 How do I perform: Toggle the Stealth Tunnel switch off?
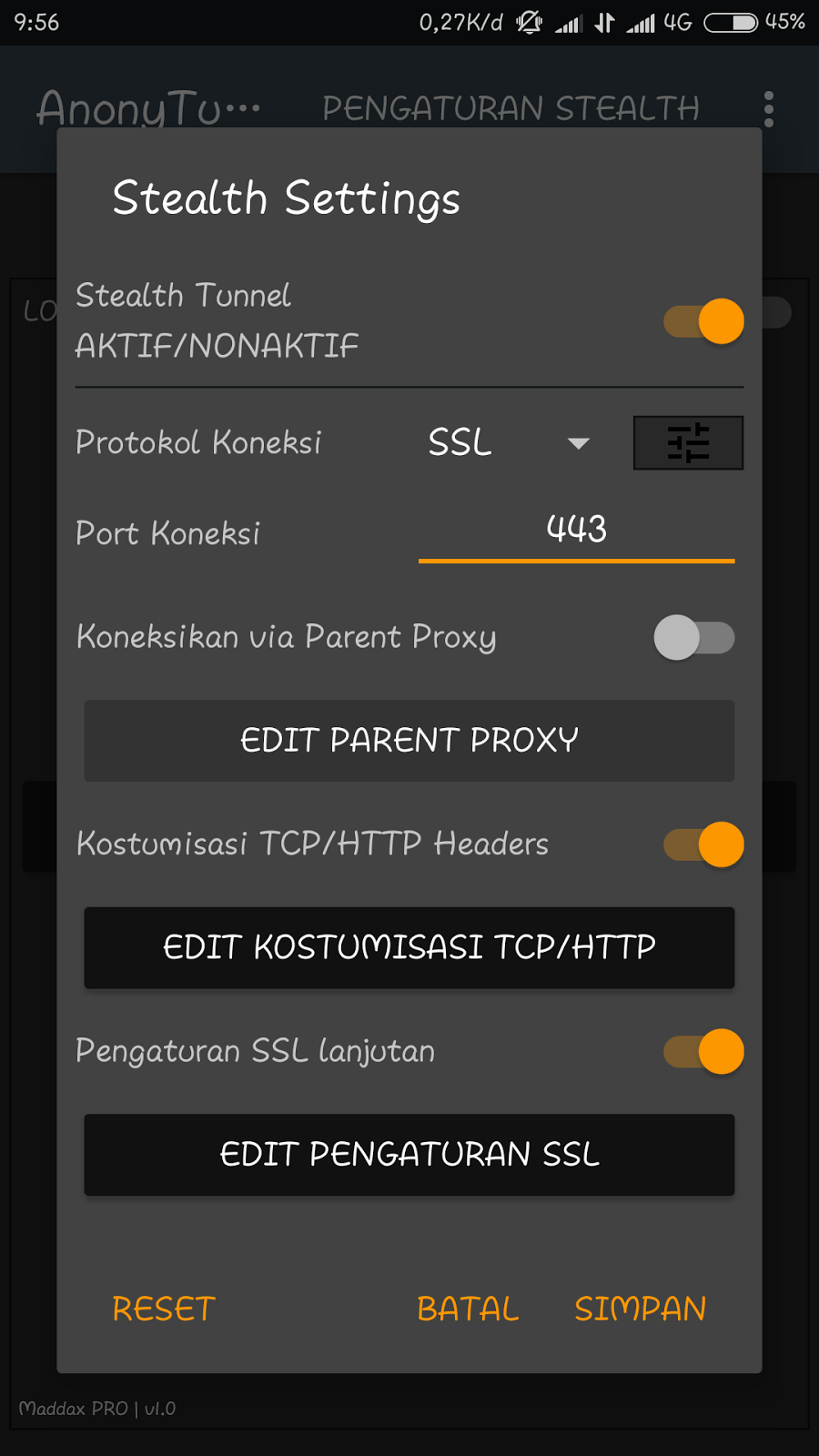703,321
